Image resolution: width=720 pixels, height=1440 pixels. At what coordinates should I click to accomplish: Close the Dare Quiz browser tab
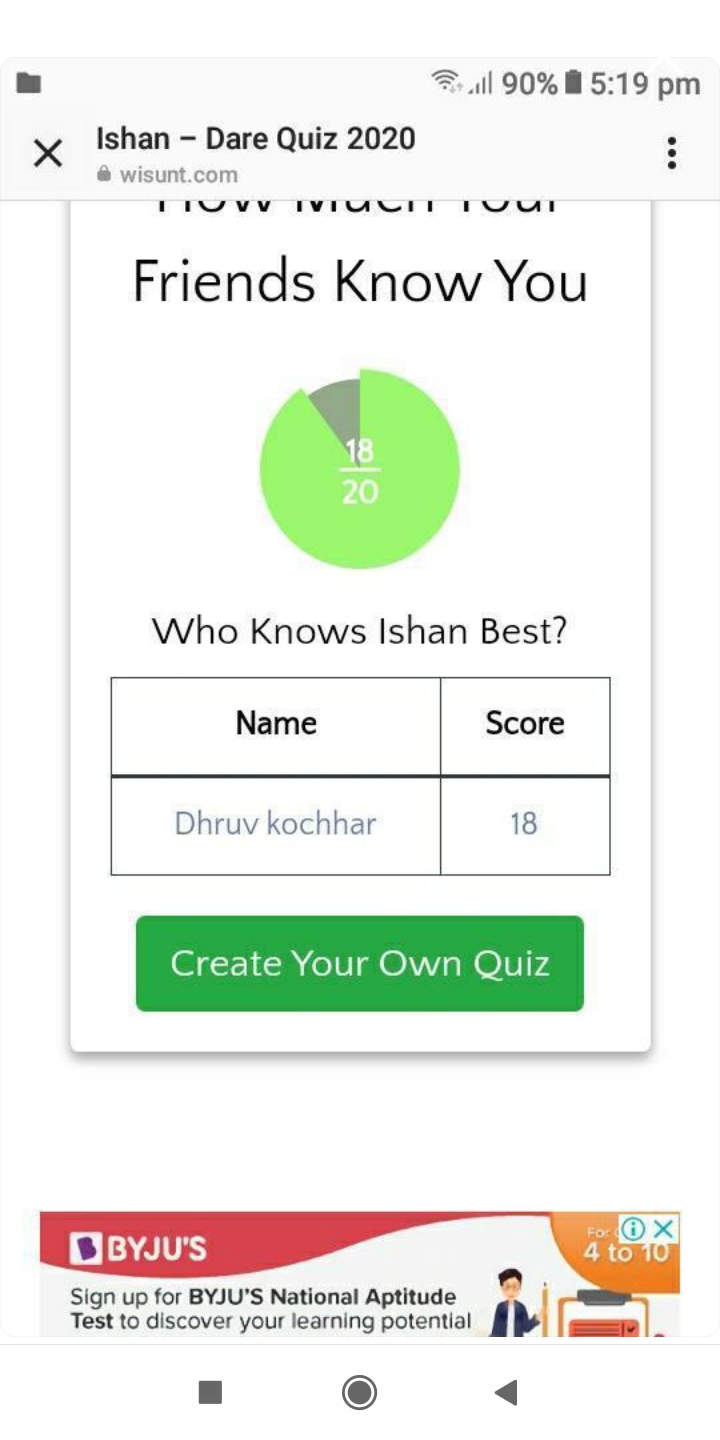click(x=48, y=154)
